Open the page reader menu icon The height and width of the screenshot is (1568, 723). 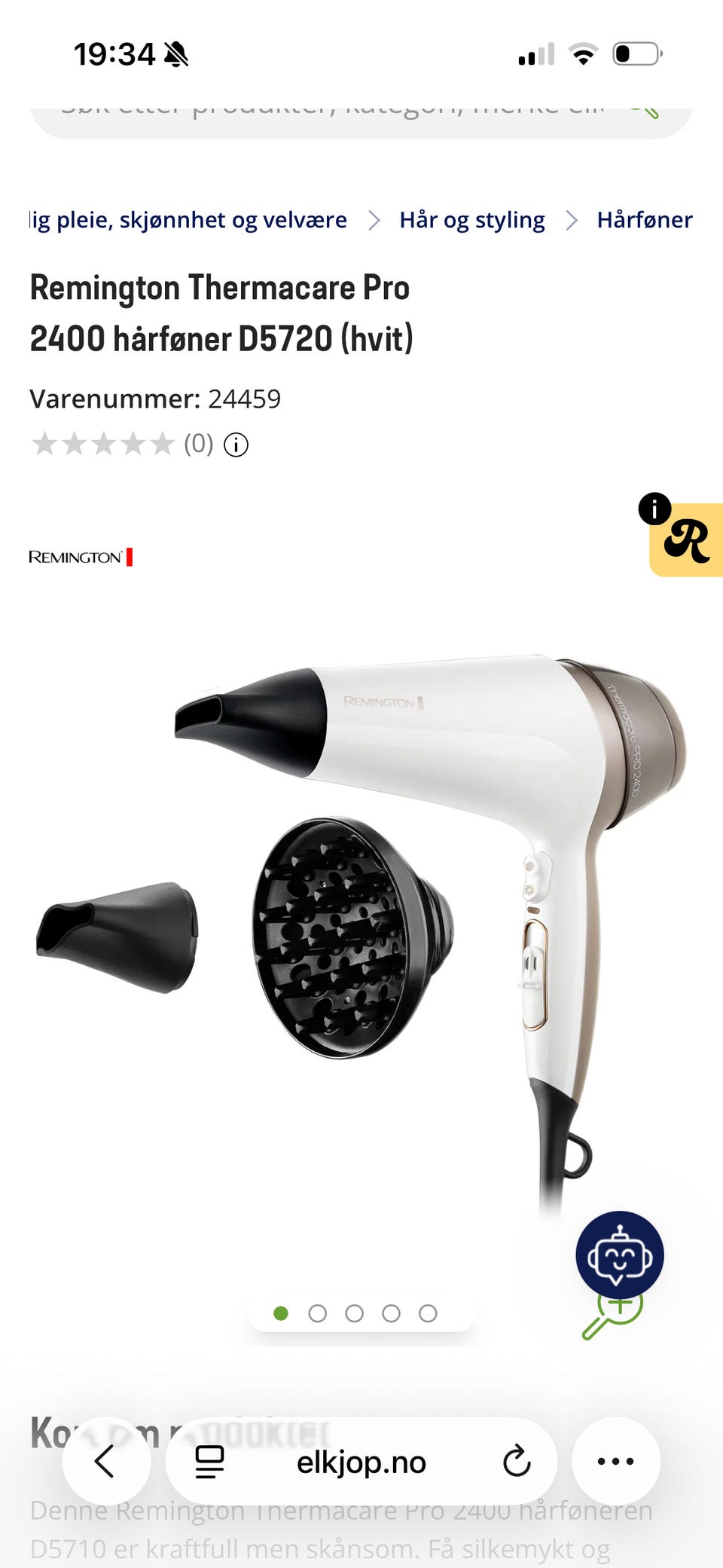click(209, 1462)
